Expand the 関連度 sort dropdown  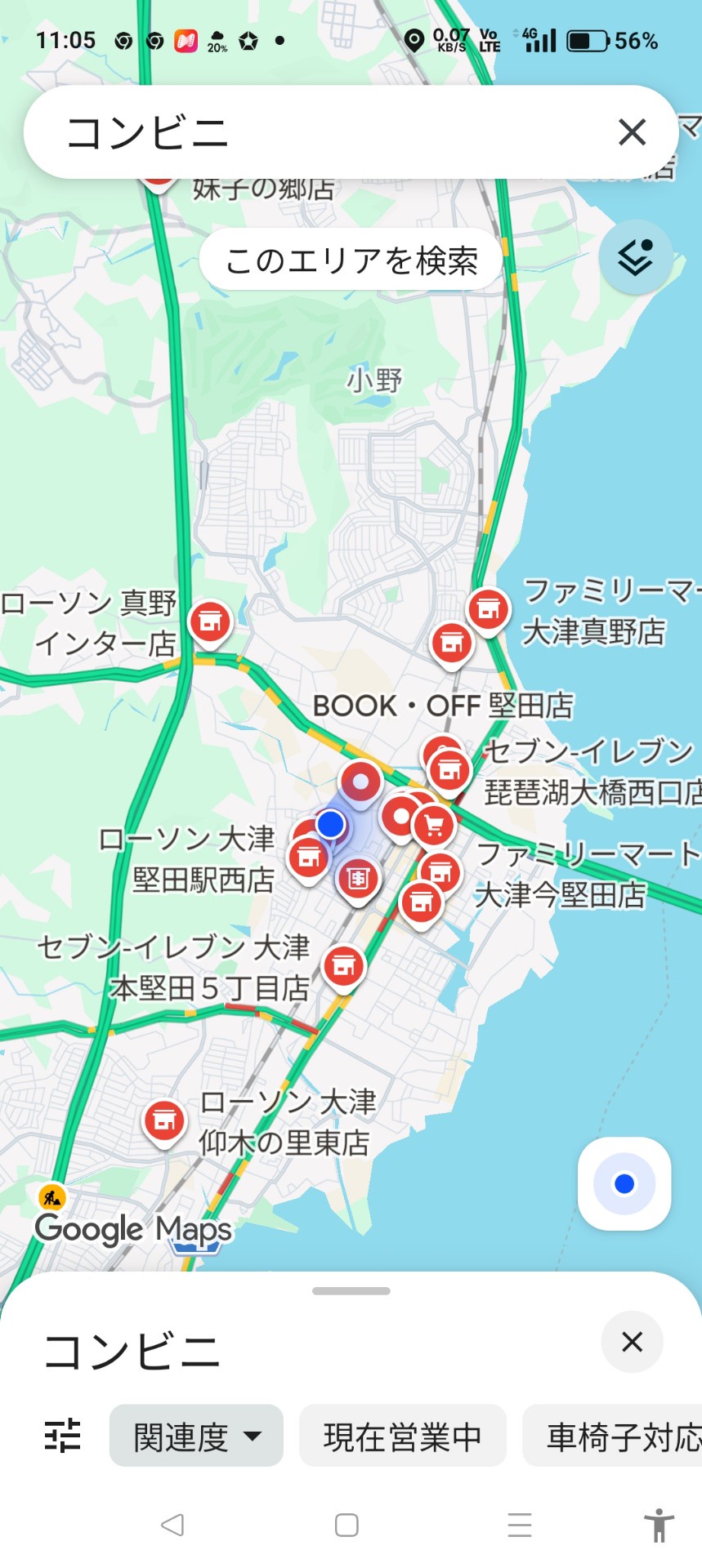(196, 1436)
